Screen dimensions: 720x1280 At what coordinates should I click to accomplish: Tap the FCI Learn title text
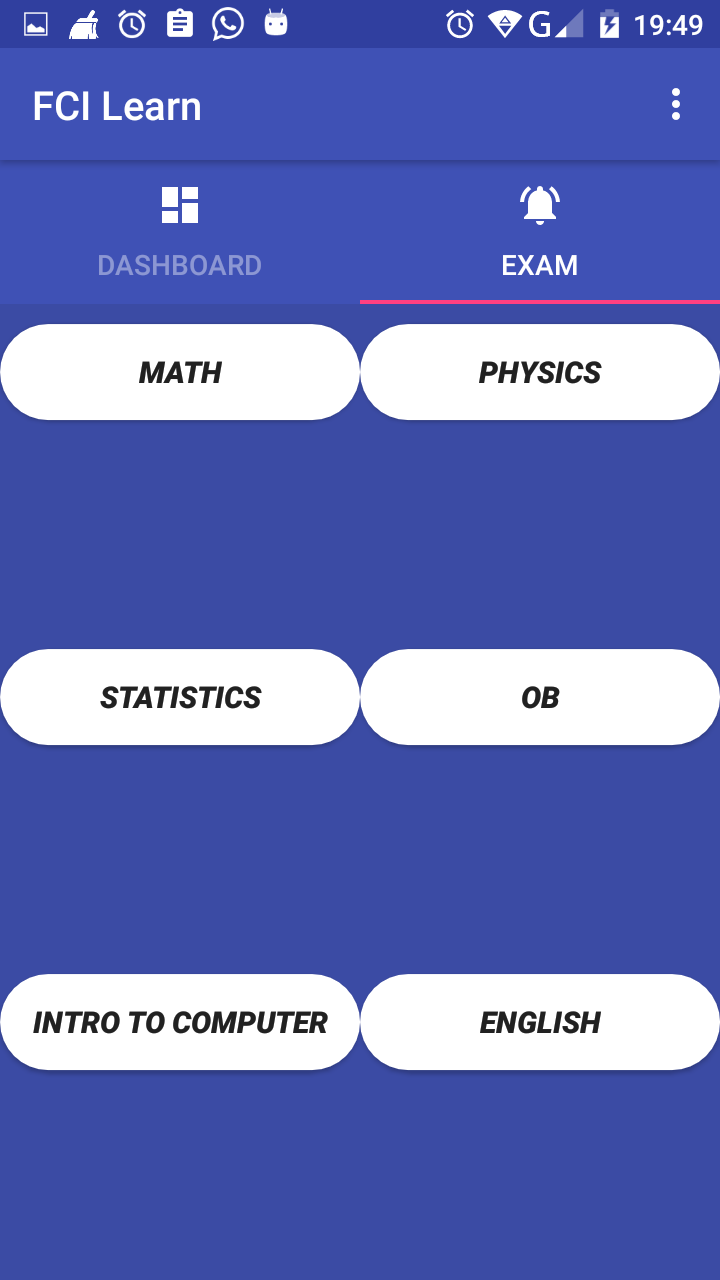click(x=117, y=104)
